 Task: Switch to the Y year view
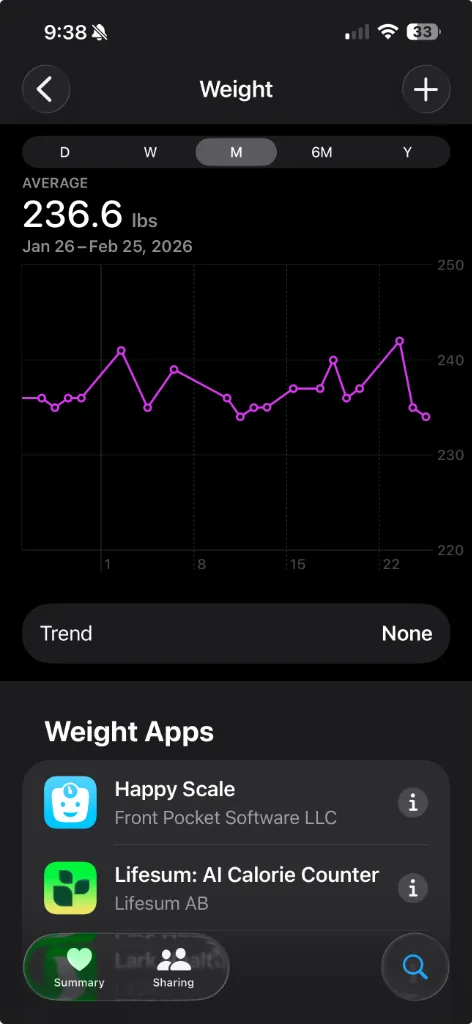(x=407, y=152)
